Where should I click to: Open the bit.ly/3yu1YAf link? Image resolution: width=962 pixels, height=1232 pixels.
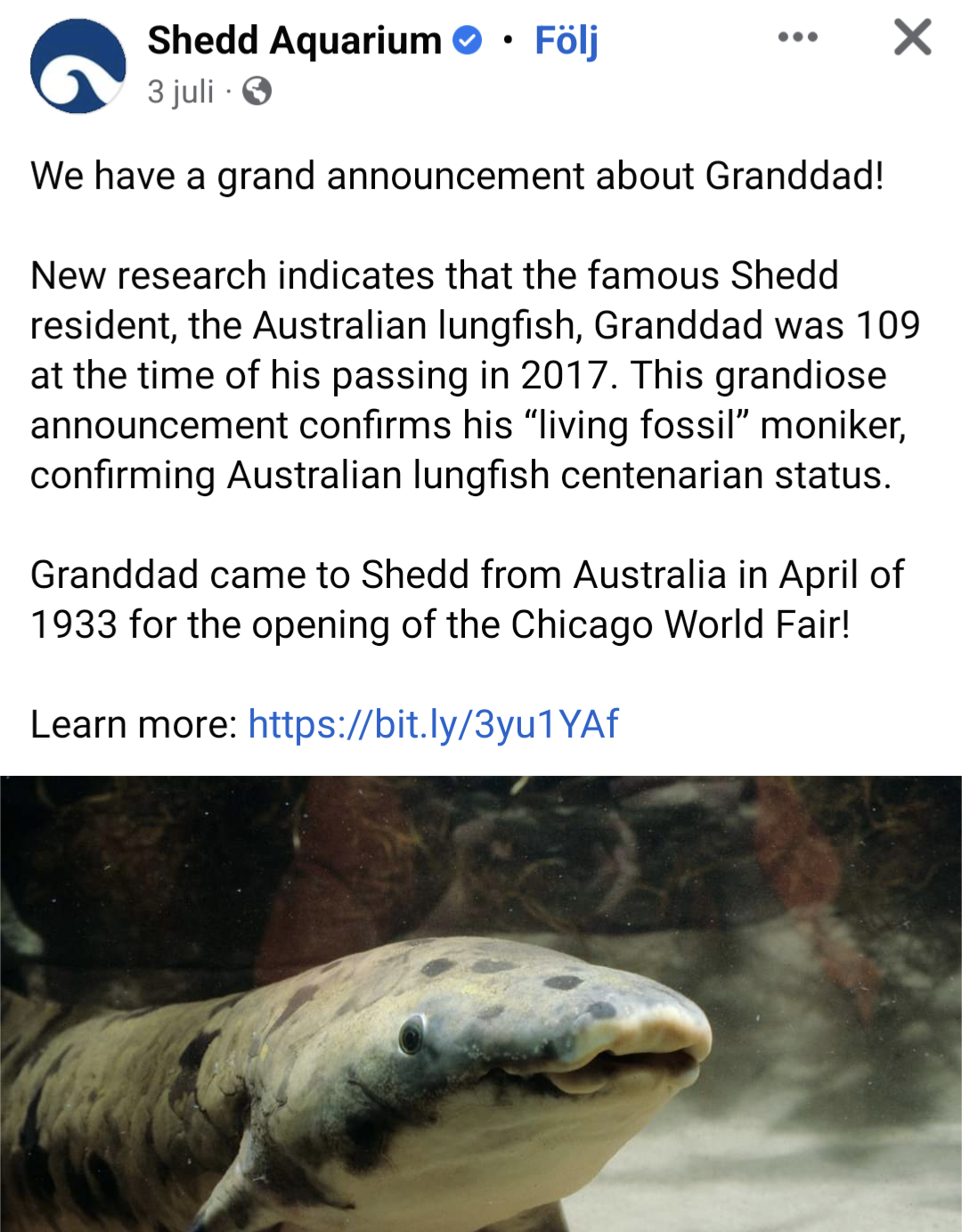pos(433,724)
